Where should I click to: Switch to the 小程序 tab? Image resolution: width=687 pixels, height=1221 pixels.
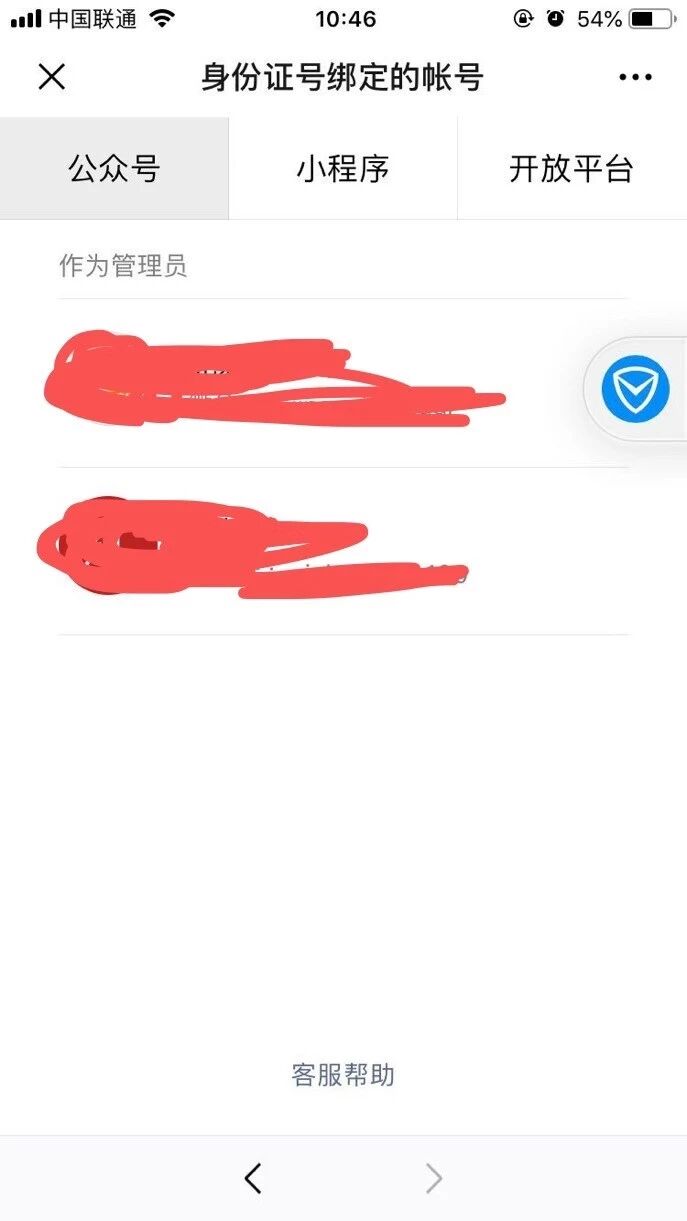click(x=342, y=169)
